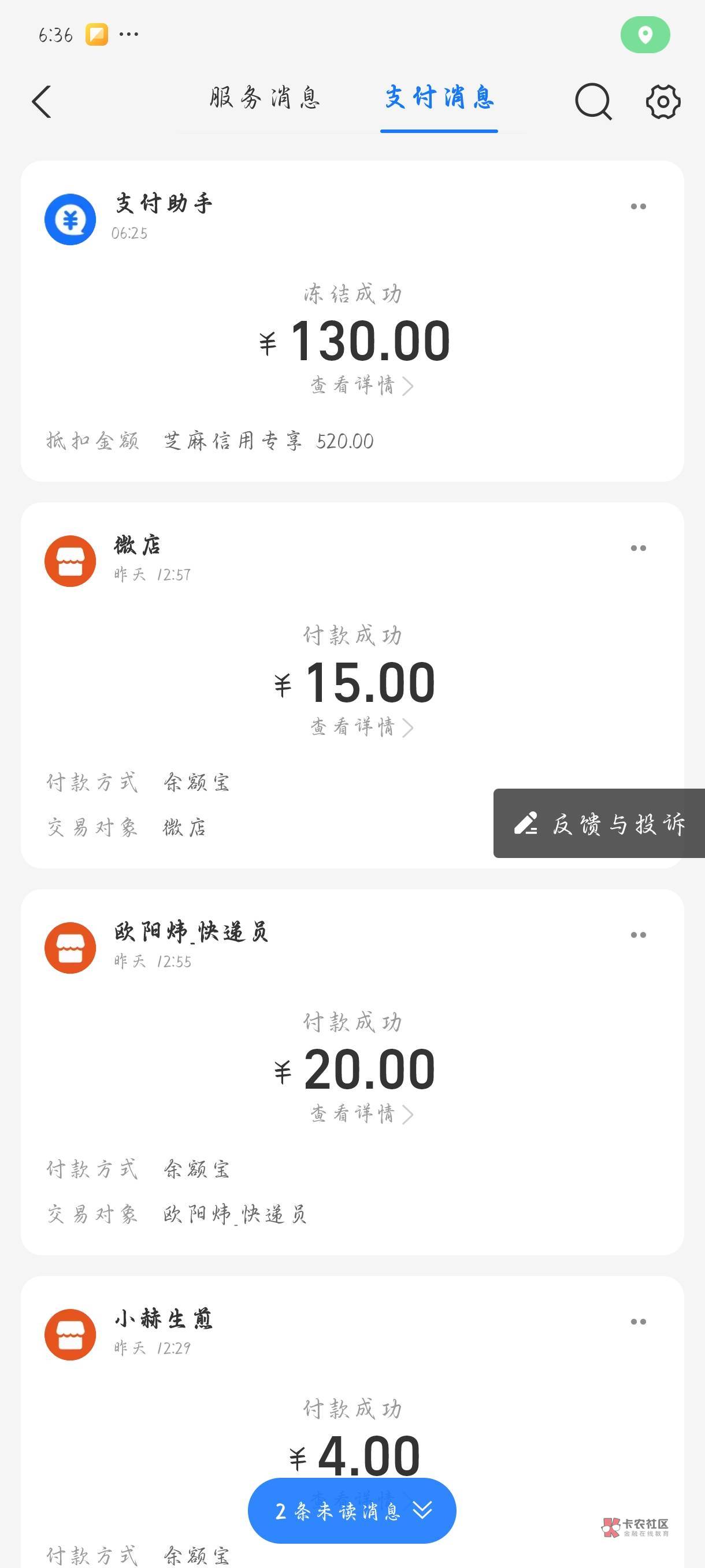Select the 支付消息 tab
The width and height of the screenshot is (705, 1568).
[x=439, y=98]
